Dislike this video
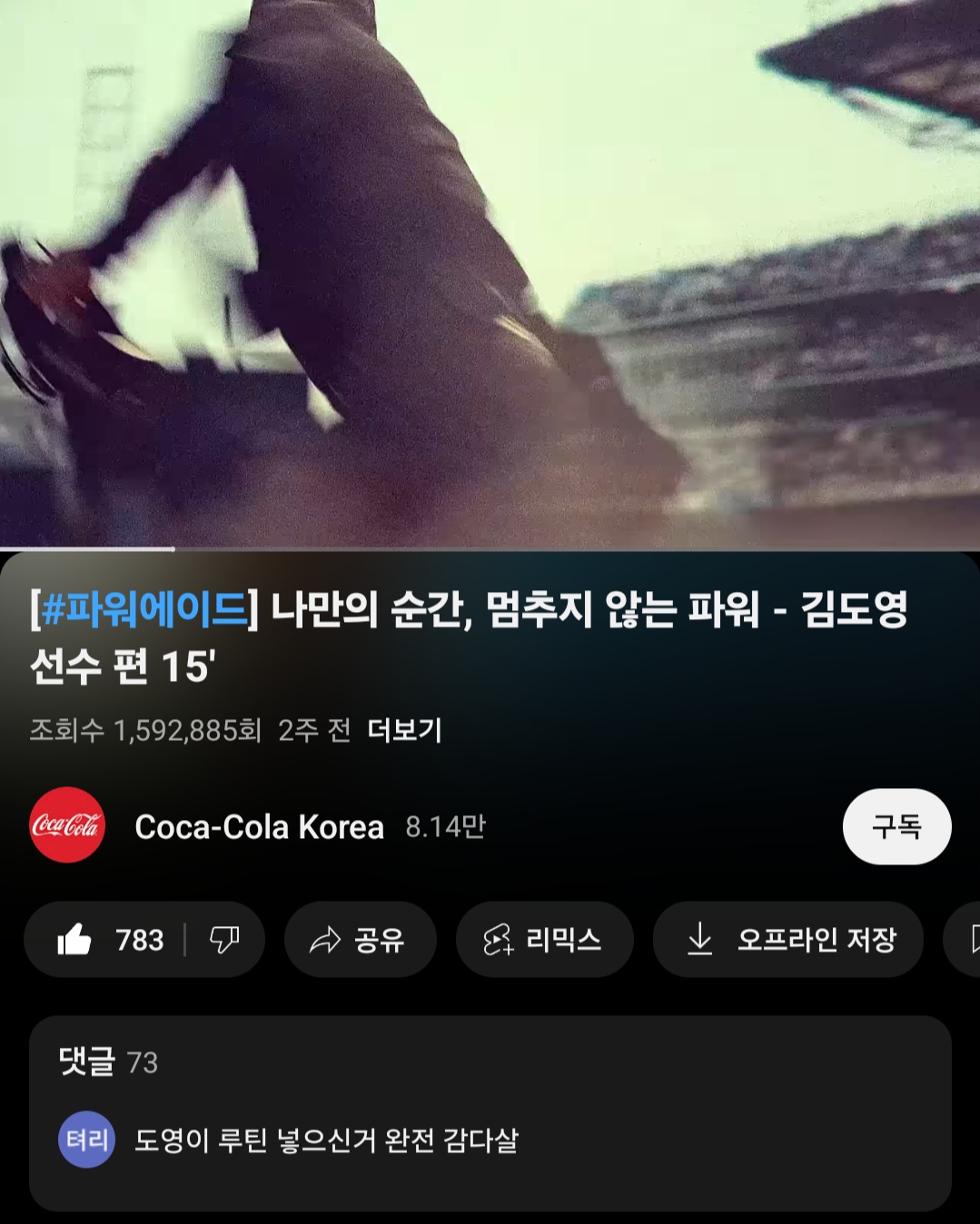Viewport: 980px width, 1224px height. pos(224,940)
